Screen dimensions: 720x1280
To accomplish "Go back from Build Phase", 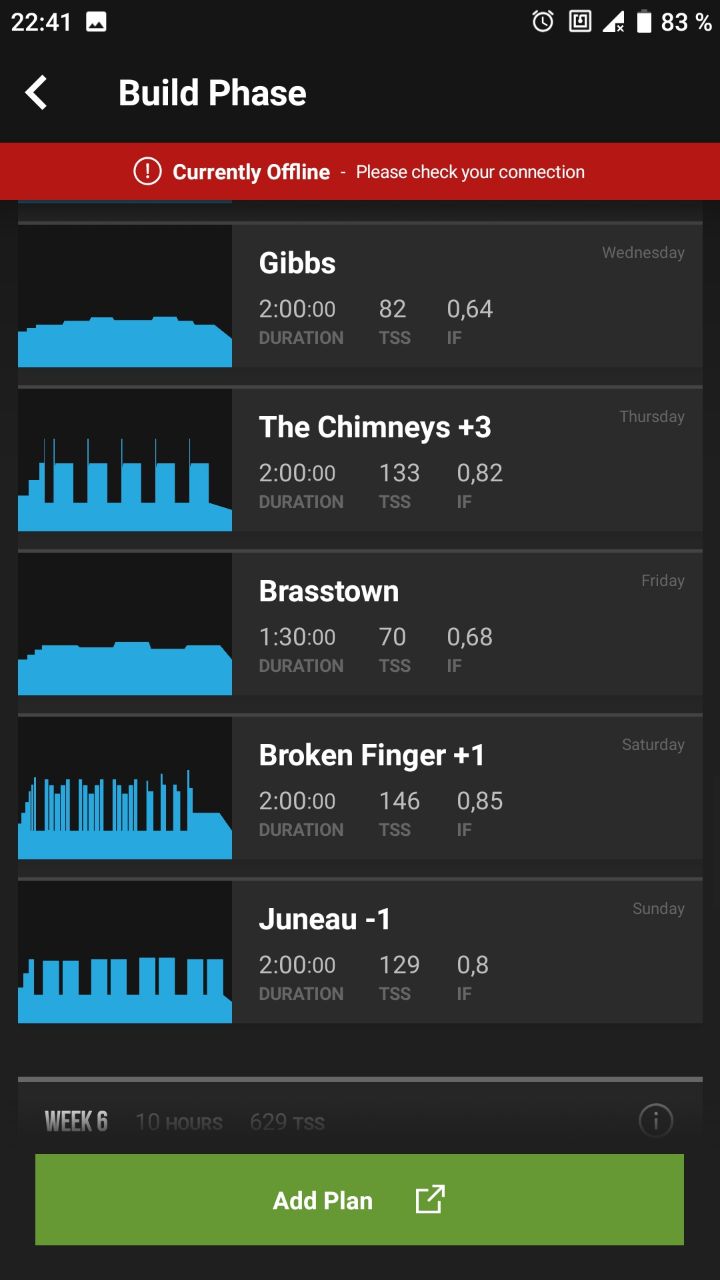I will [37, 93].
